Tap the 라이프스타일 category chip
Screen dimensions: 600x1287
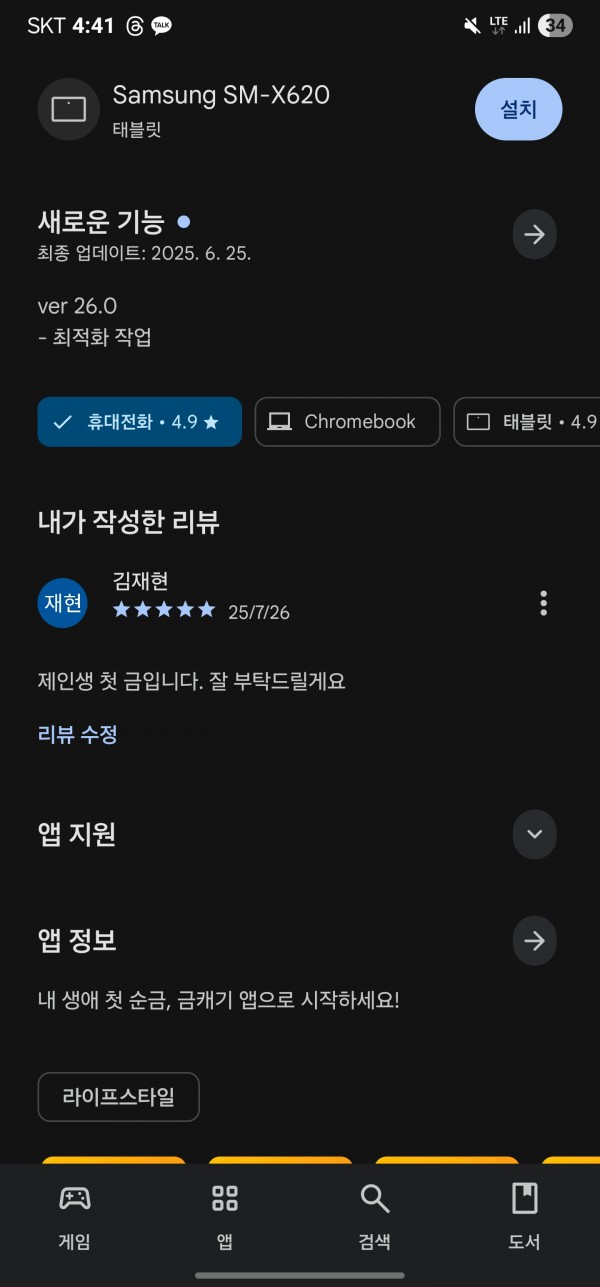coord(119,1097)
